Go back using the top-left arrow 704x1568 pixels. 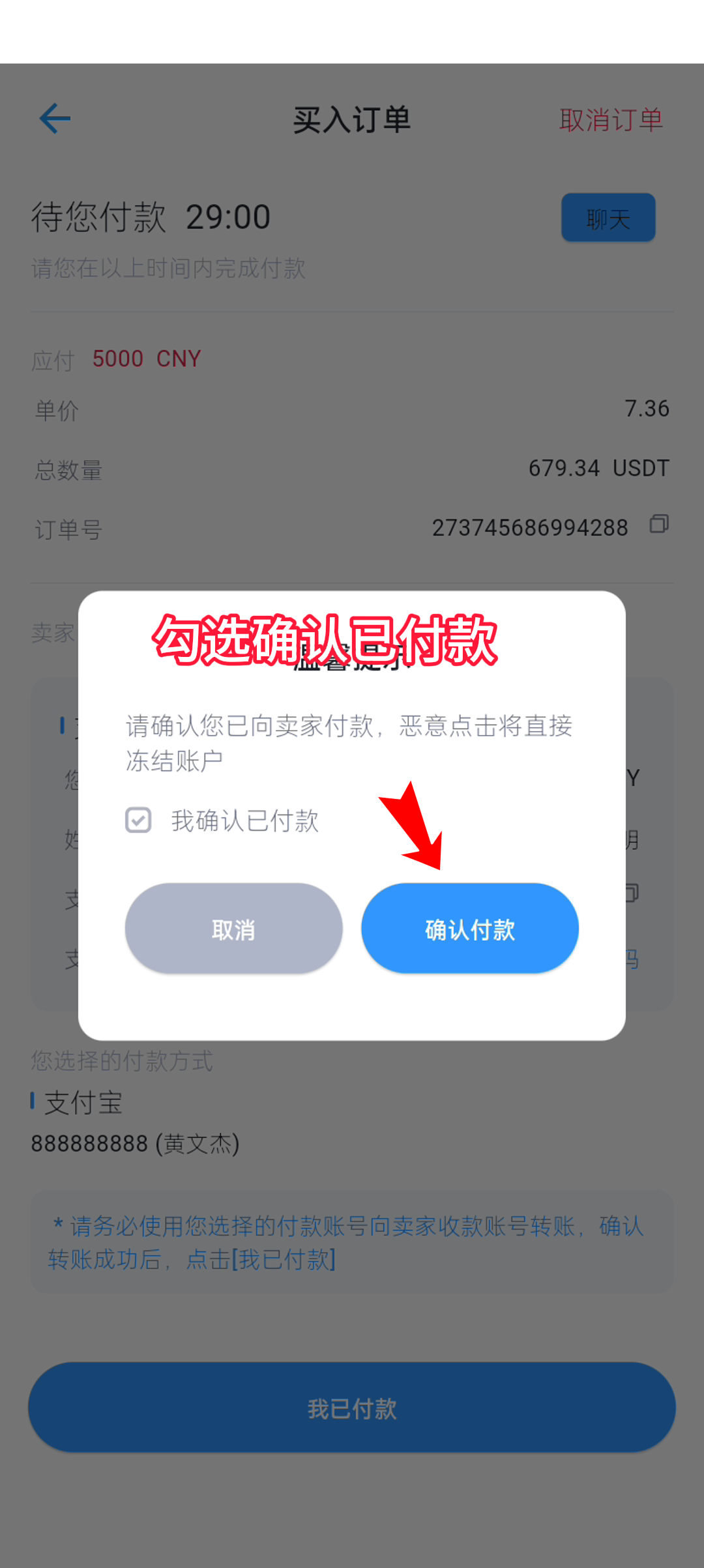tap(55, 119)
